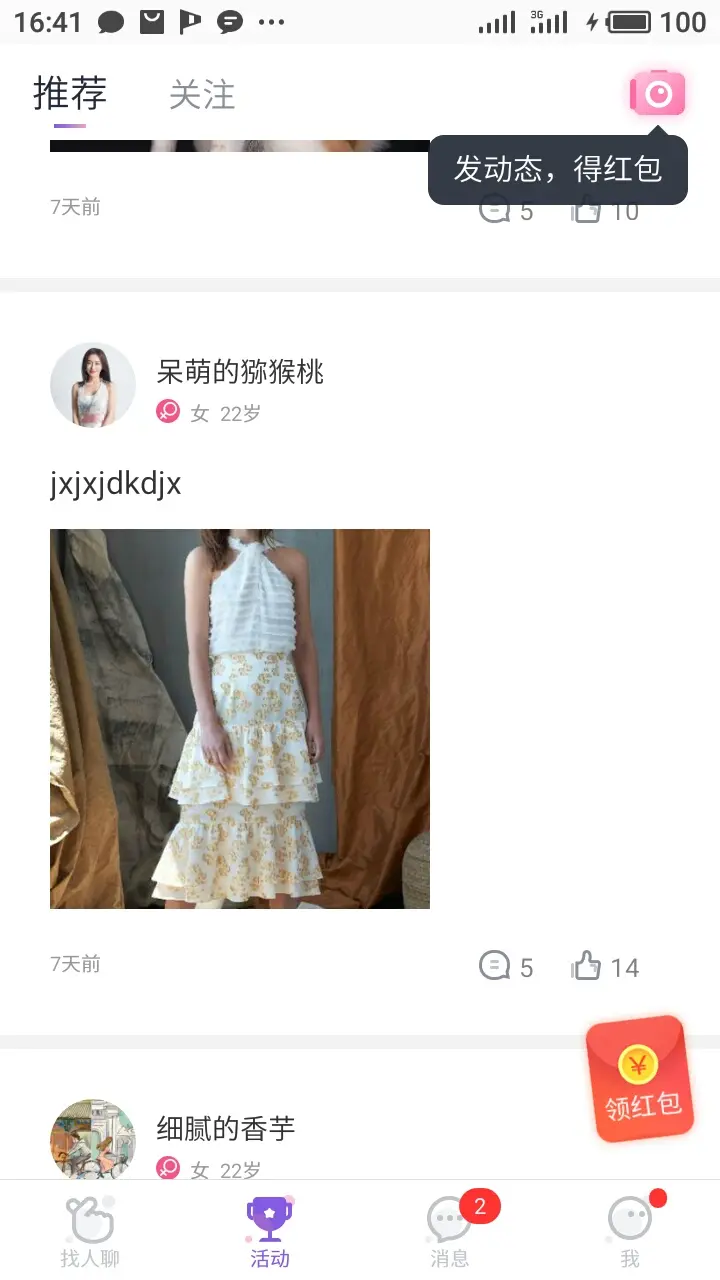720x1280 pixels.
Task: Claim the 领红包 red envelope
Action: 639,1080
